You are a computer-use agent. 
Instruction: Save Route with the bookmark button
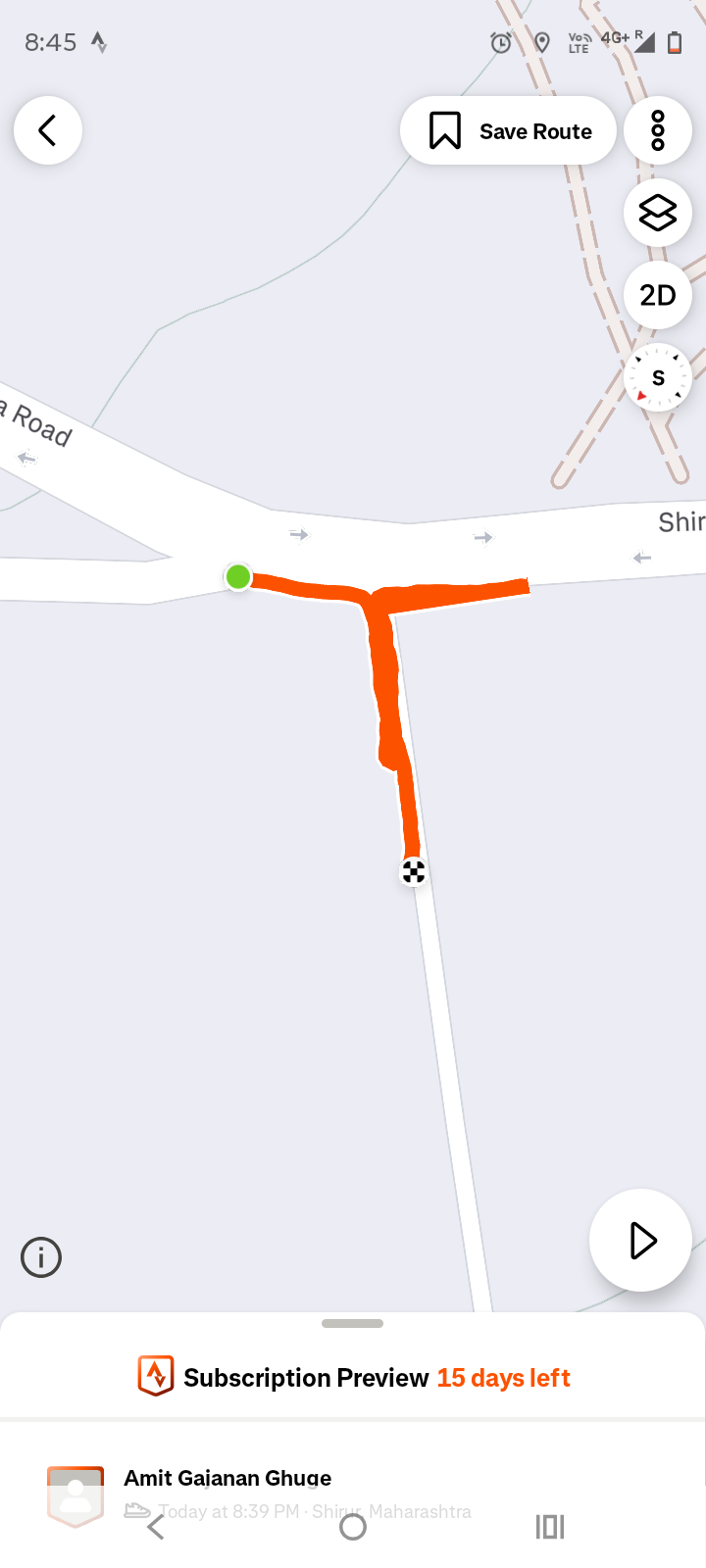509,130
